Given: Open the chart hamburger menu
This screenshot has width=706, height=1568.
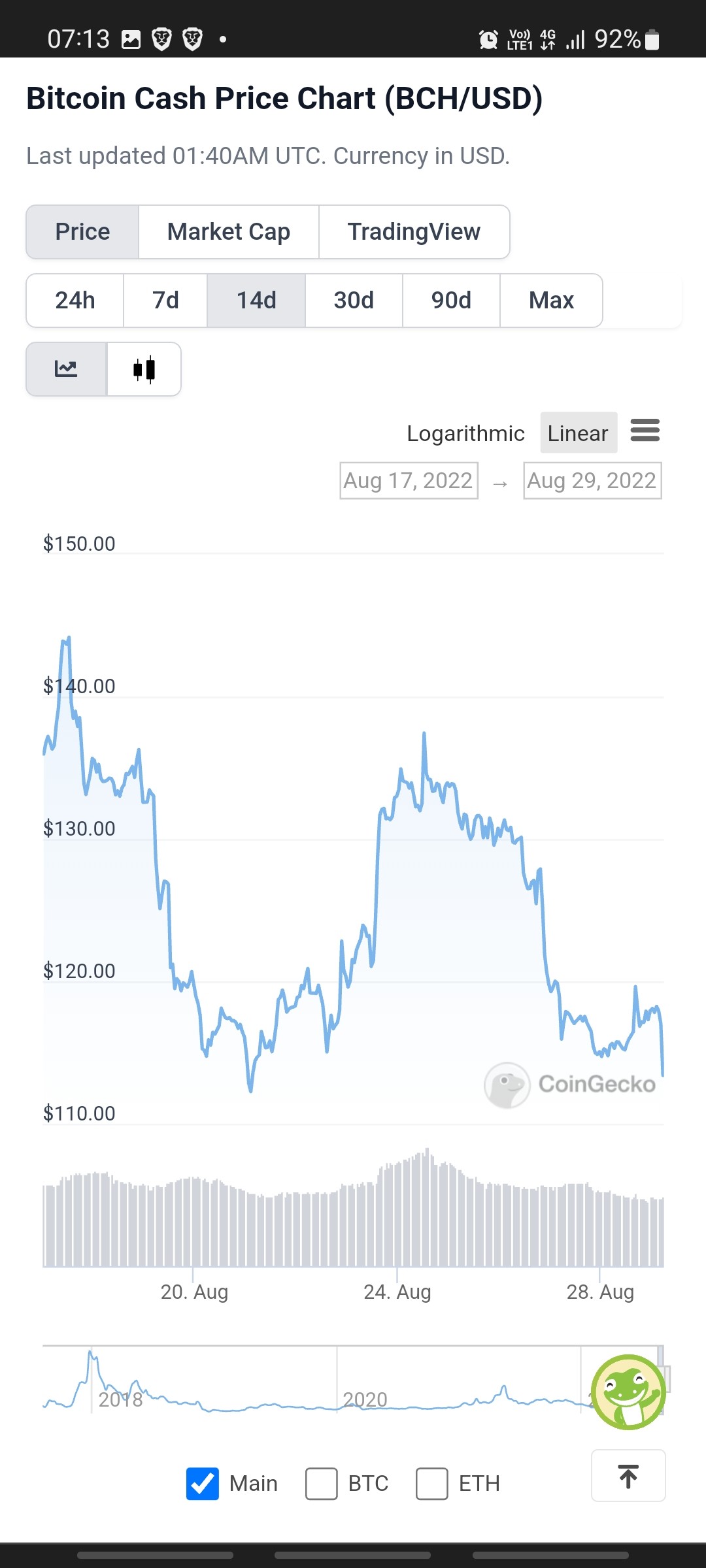Looking at the screenshot, I should click(645, 431).
